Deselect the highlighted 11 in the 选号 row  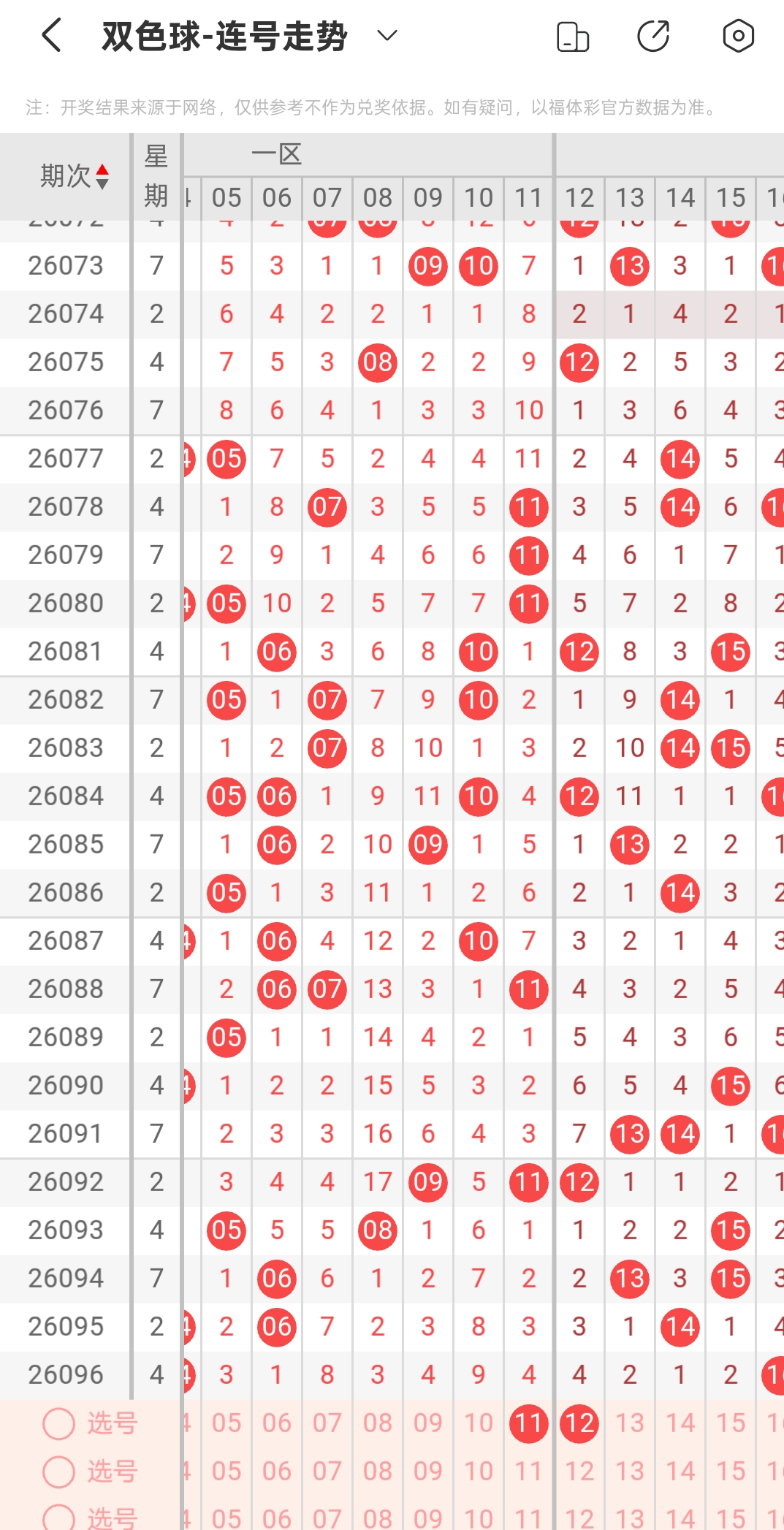[529, 1423]
